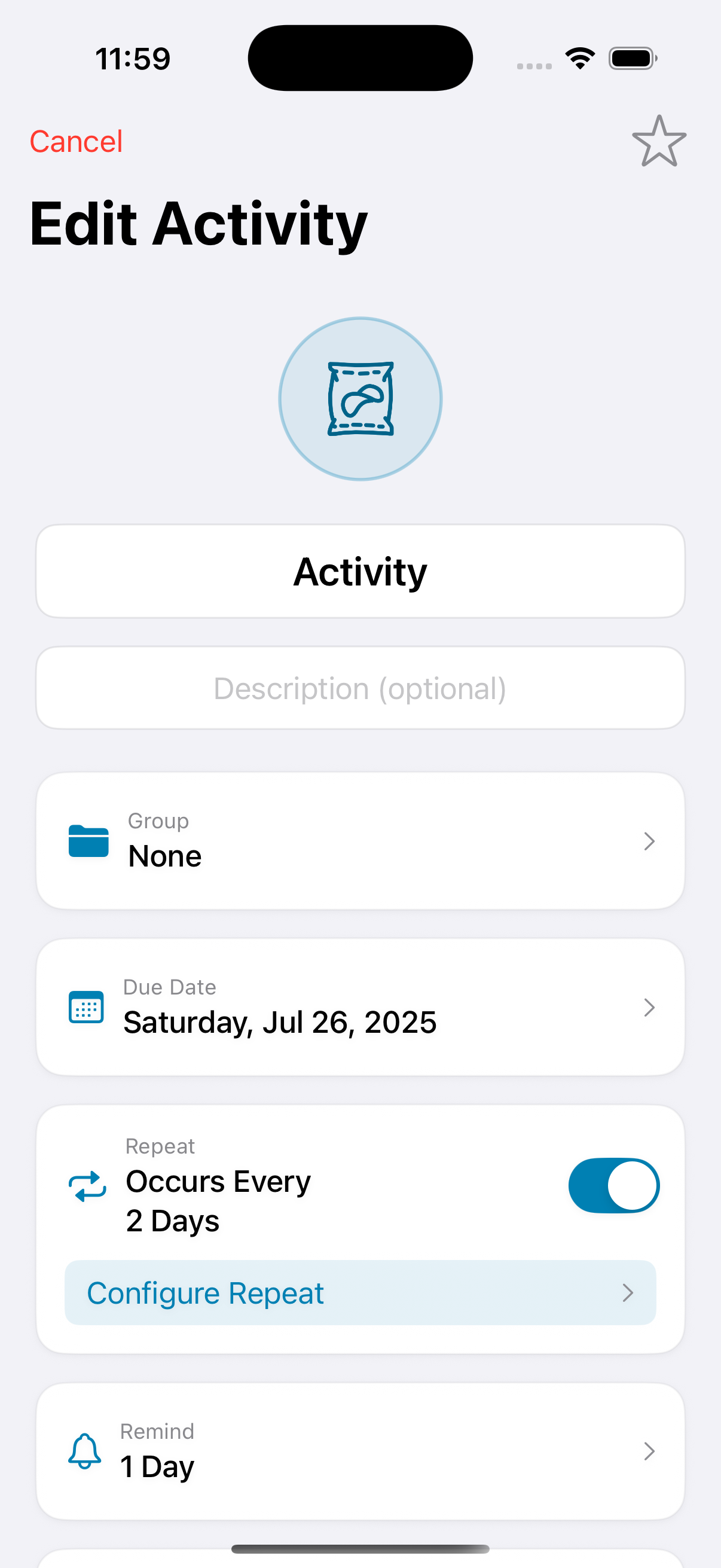The image size is (721, 1568).
Task: Click the repeat arrows icon
Action: (88, 1185)
